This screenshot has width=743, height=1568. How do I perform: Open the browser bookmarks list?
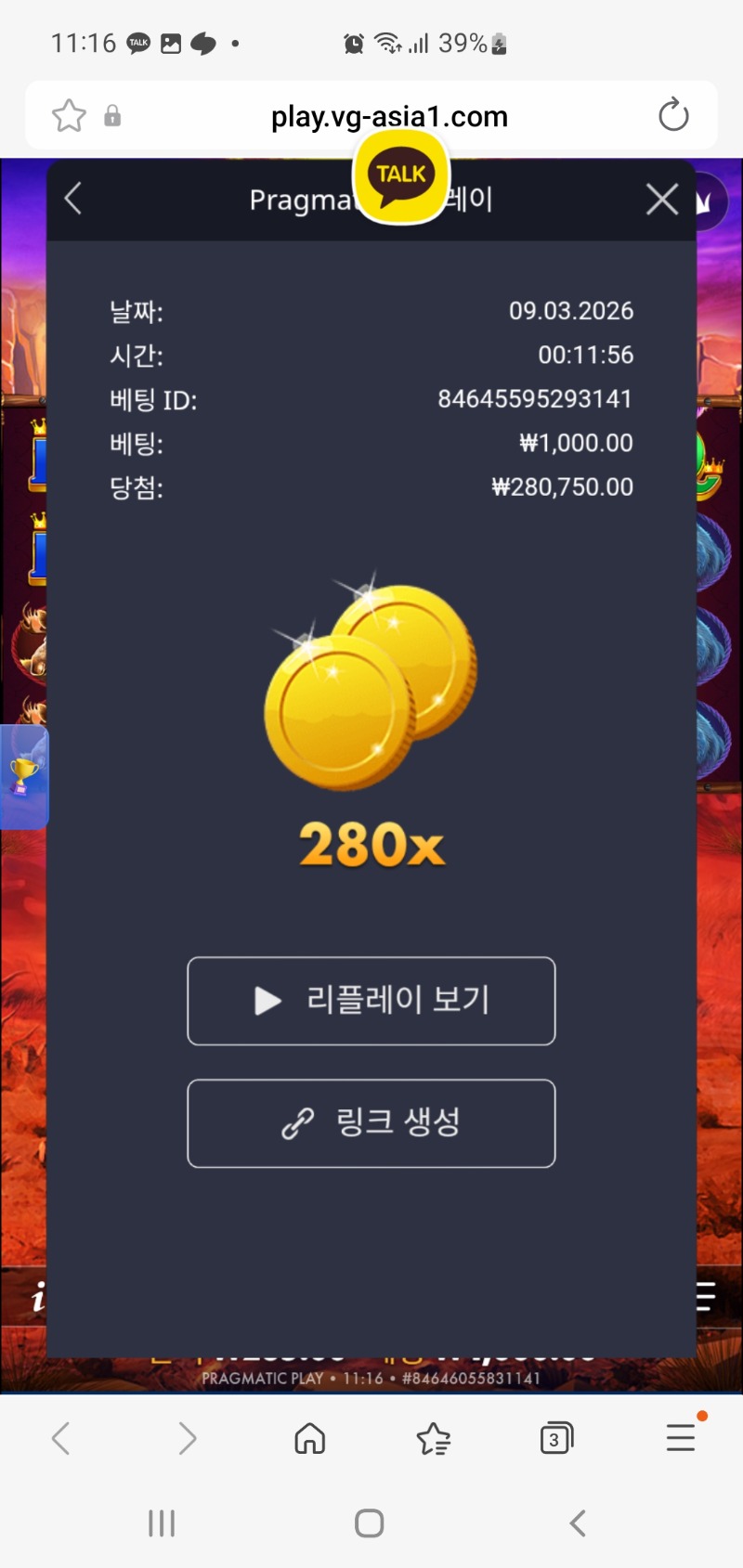(433, 1438)
